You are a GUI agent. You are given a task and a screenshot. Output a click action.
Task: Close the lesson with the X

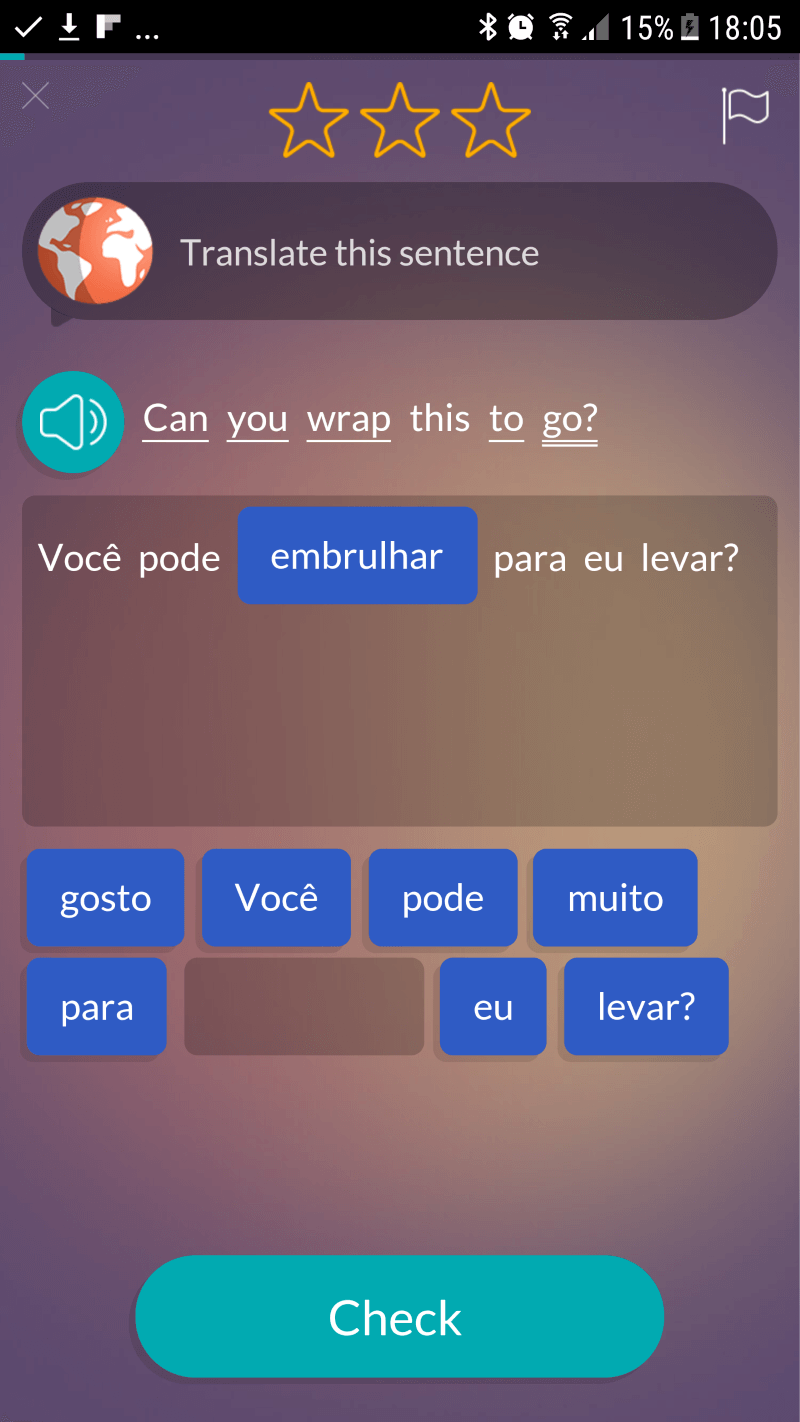click(x=36, y=96)
